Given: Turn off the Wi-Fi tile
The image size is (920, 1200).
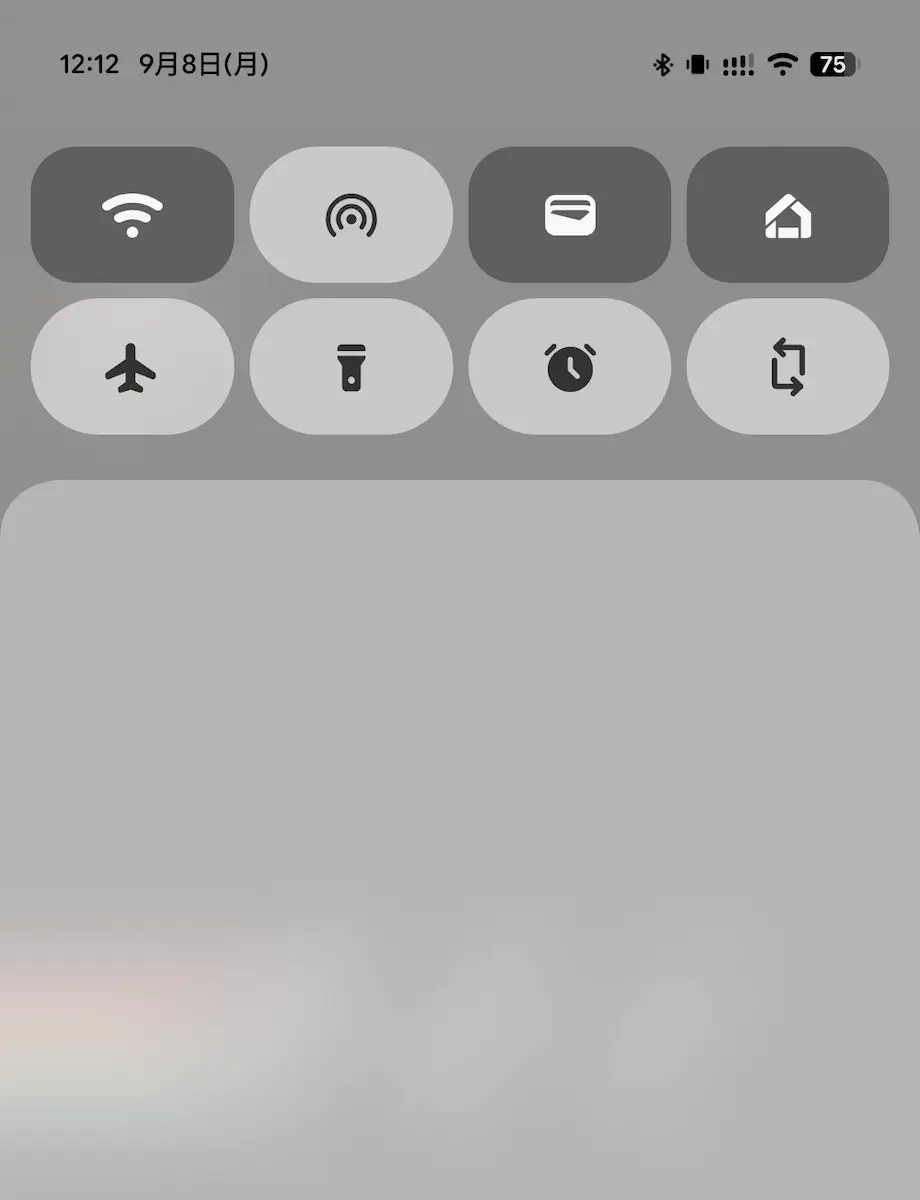Looking at the screenshot, I should tap(132, 215).
